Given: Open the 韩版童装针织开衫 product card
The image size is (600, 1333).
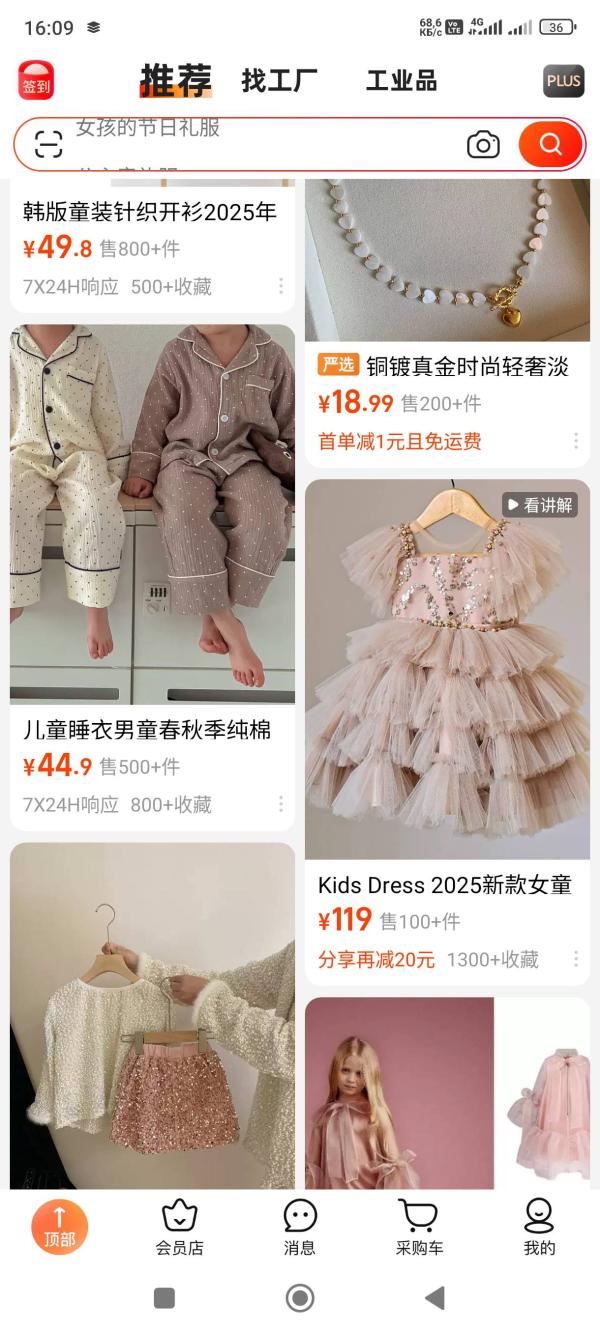Looking at the screenshot, I should [150, 212].
